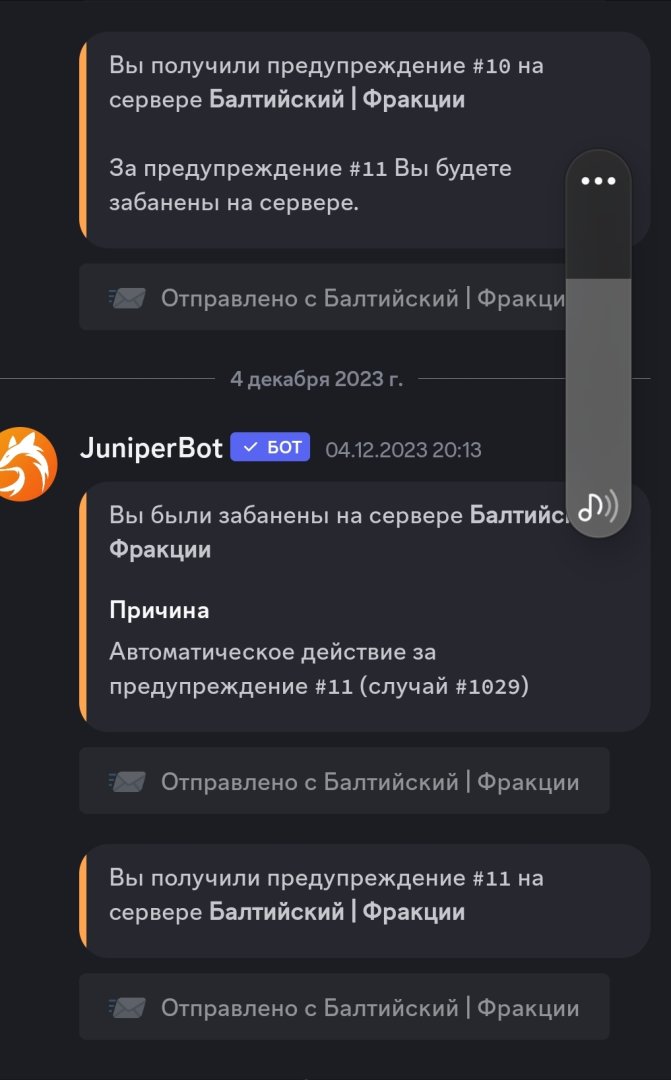Tap the sound mode icon under the volume bar
This screenshot has height=1080, width=671.
[x=598, y=507]
